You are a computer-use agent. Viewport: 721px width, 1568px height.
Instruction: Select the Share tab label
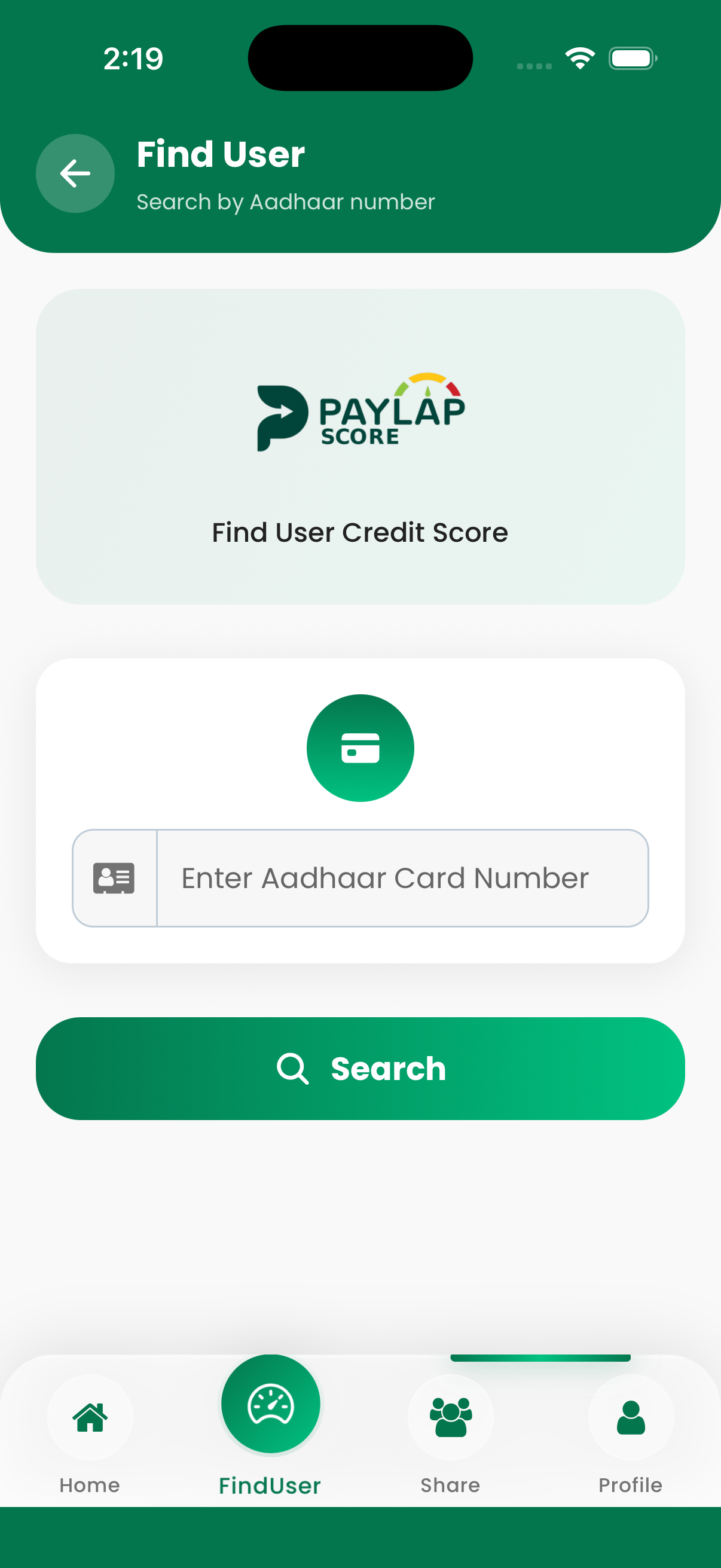pos(450,1485)
